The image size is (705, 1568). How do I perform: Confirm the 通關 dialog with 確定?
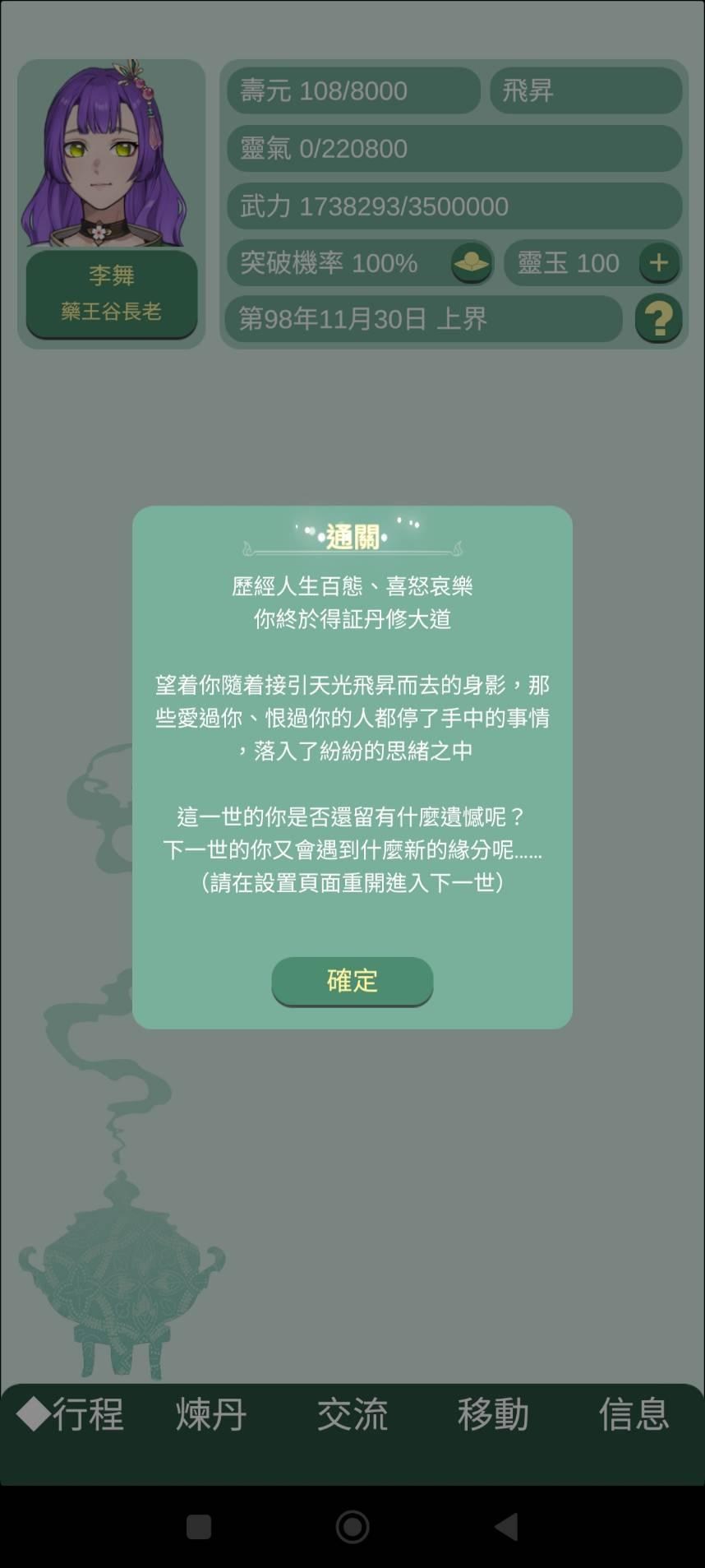coord(352,980)
